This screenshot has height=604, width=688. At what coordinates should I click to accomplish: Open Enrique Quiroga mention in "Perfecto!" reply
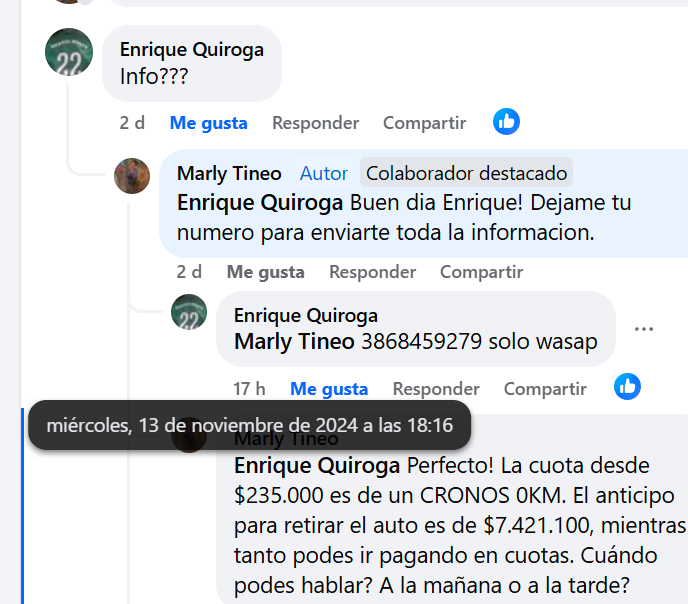317,466
